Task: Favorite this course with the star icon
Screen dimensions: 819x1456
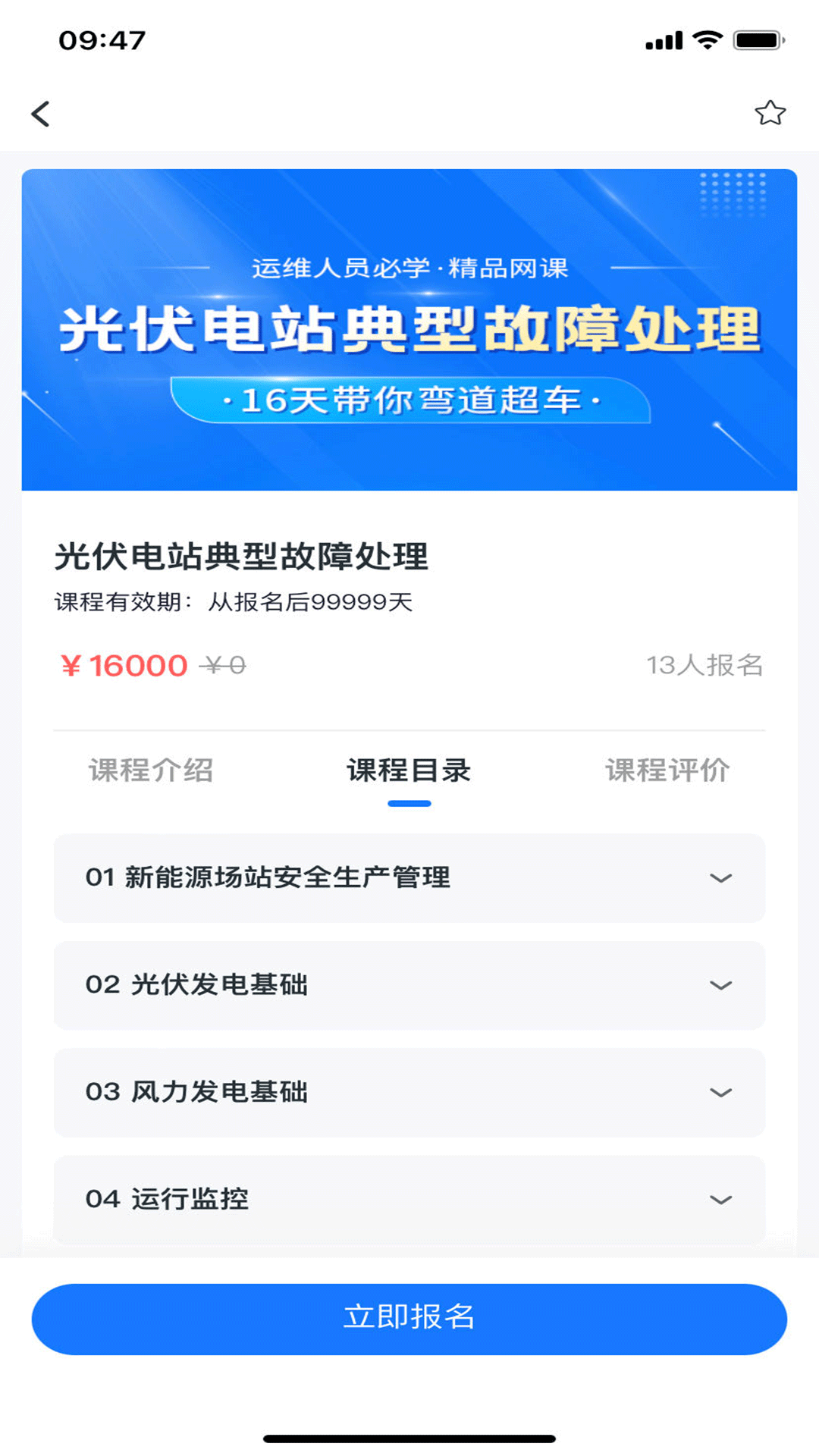Action: [770, 113]
